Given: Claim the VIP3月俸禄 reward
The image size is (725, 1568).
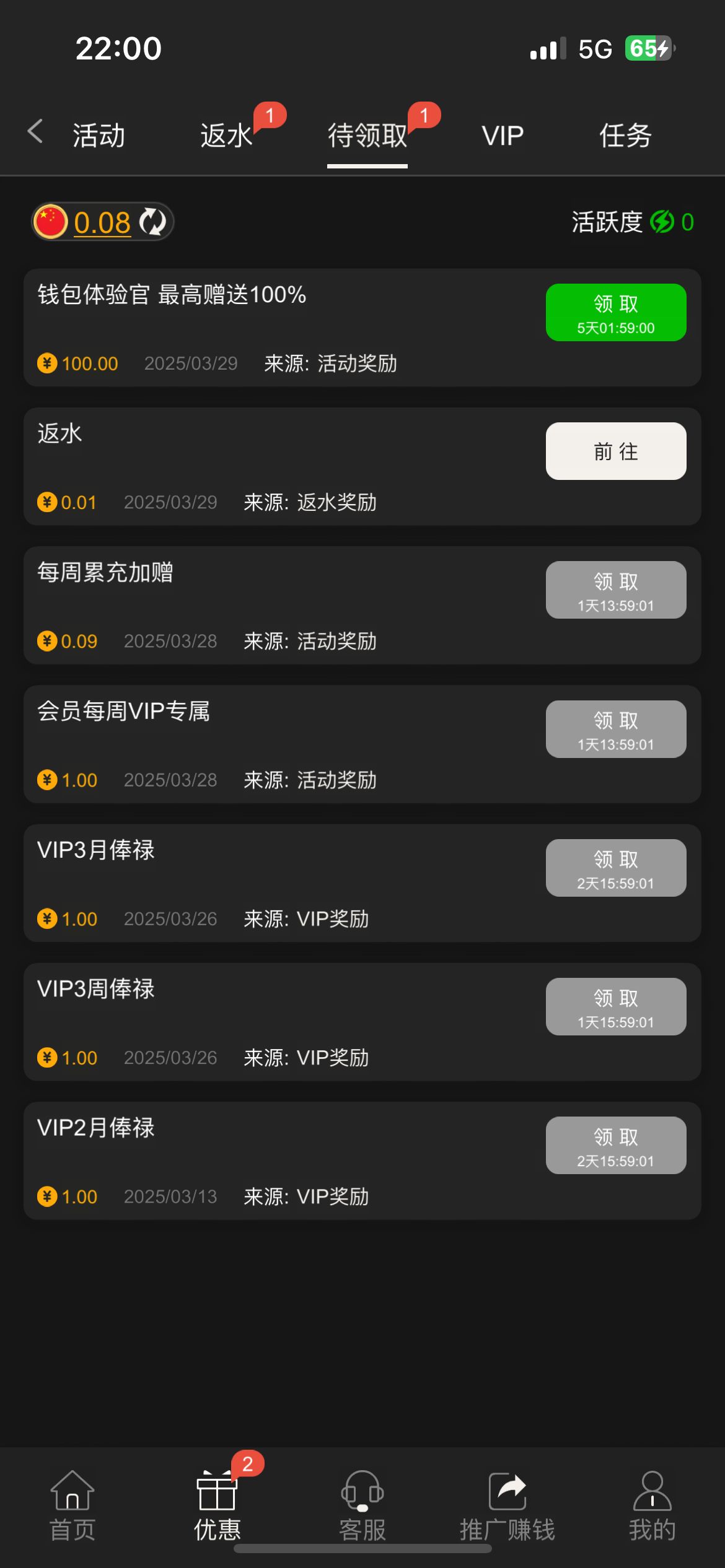Looking at the screenshot, I should tap(615, 868).
